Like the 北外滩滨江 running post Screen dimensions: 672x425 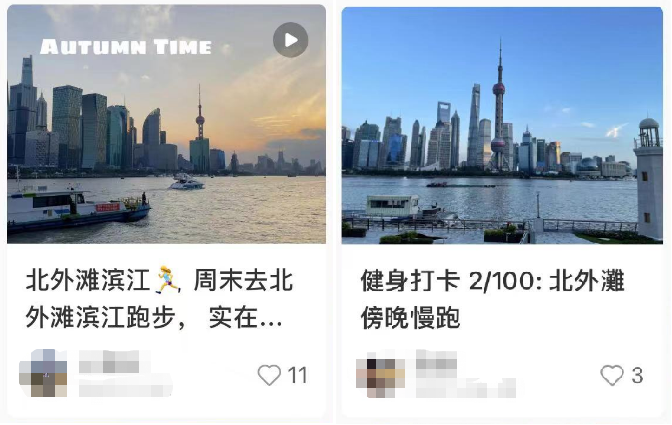click(x=269, y=376)
